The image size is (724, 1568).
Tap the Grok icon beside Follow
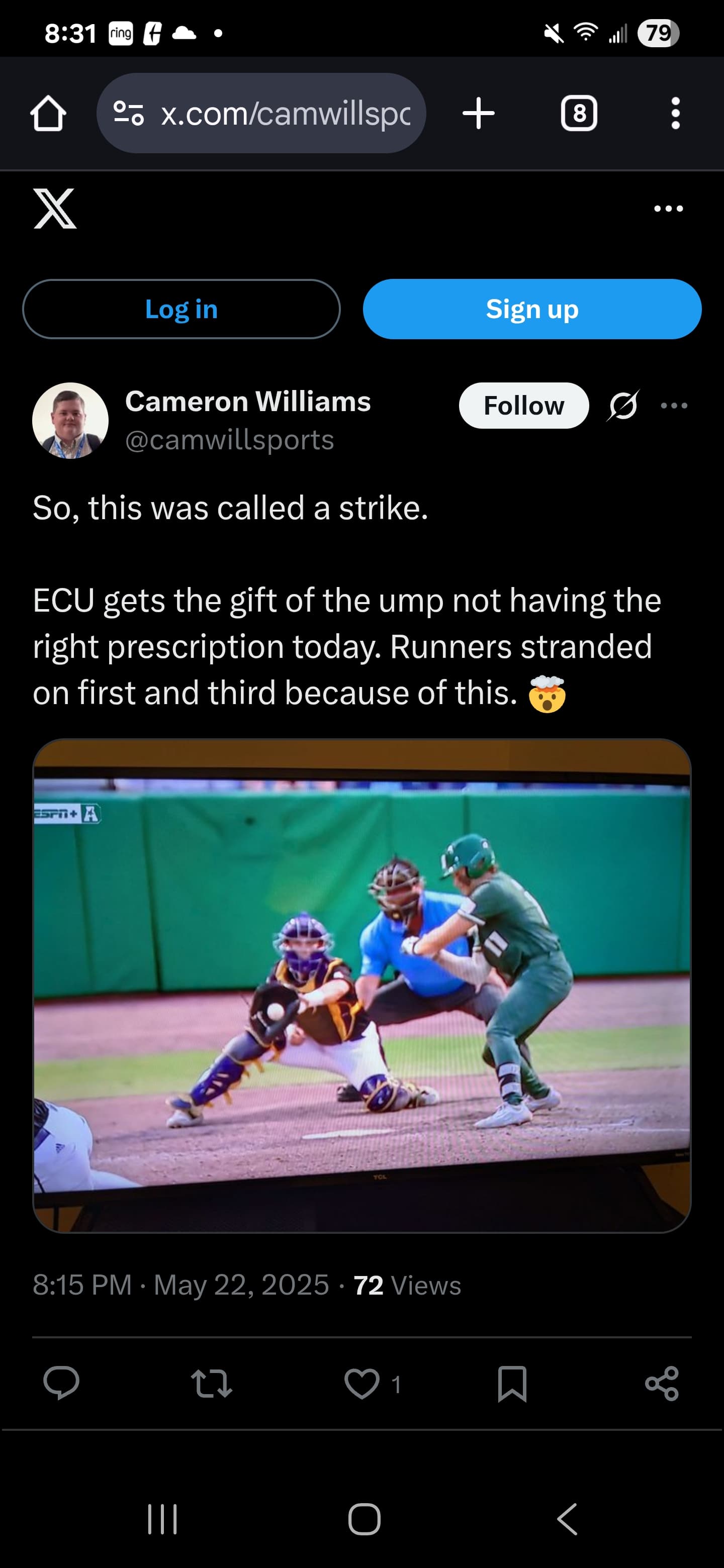pos(623,406)
